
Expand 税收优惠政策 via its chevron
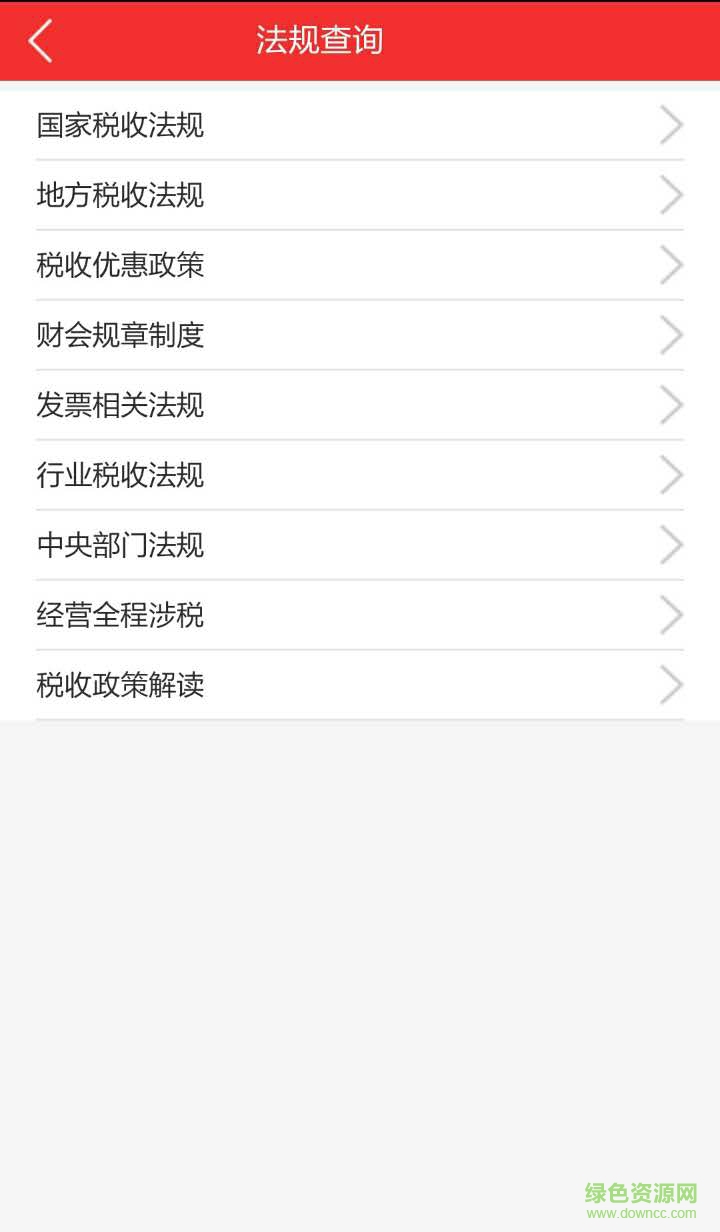click(672, 265)
